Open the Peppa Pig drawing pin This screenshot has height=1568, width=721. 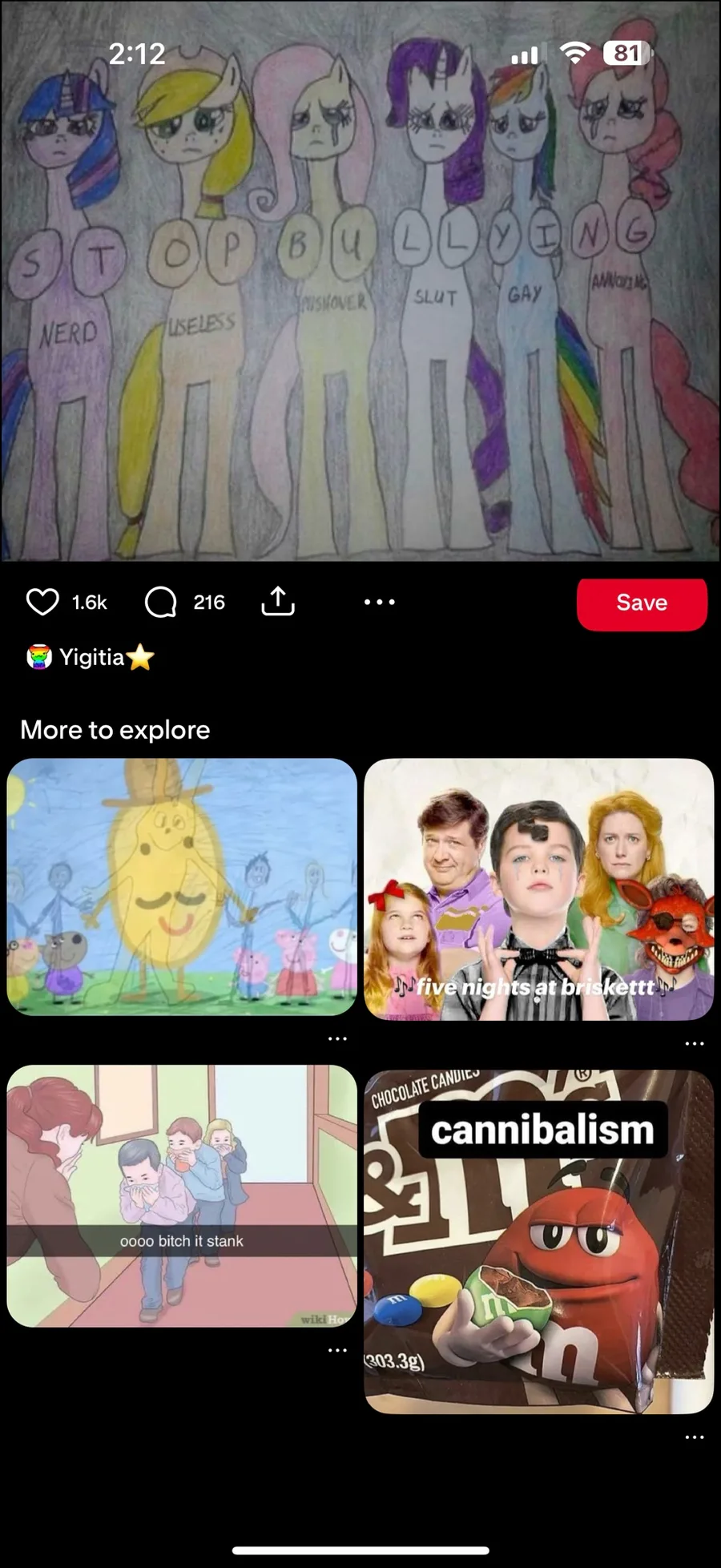(x=182, y=887)
